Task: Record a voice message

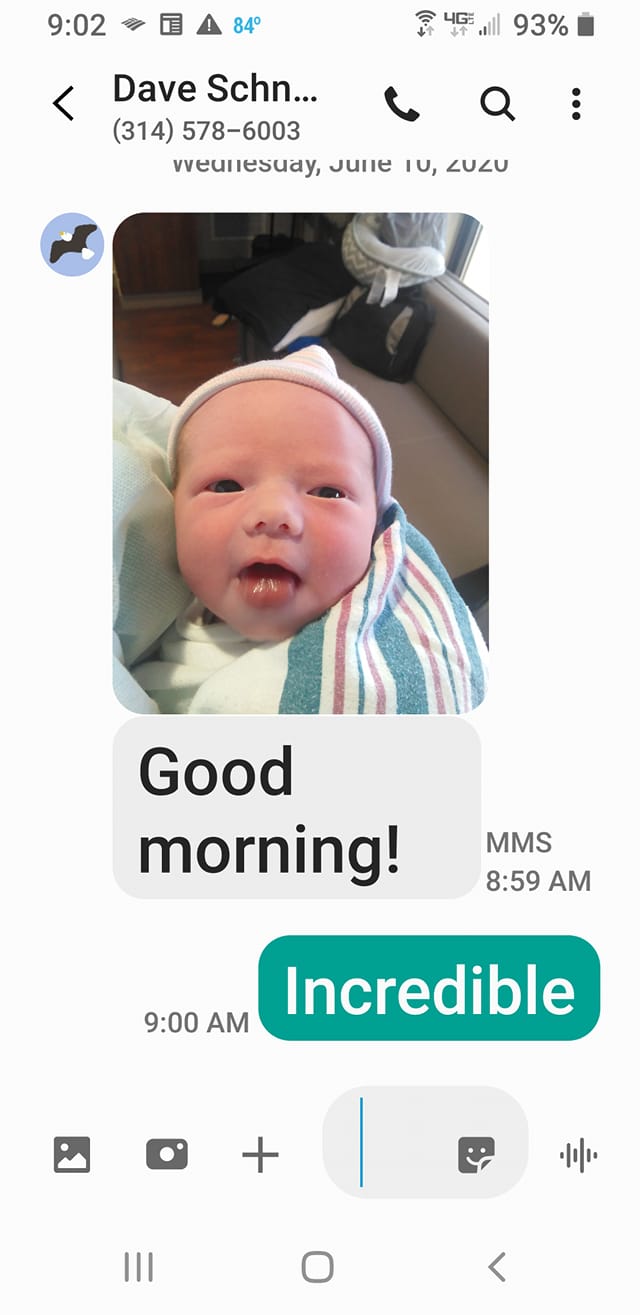Action: [579, 1156]
